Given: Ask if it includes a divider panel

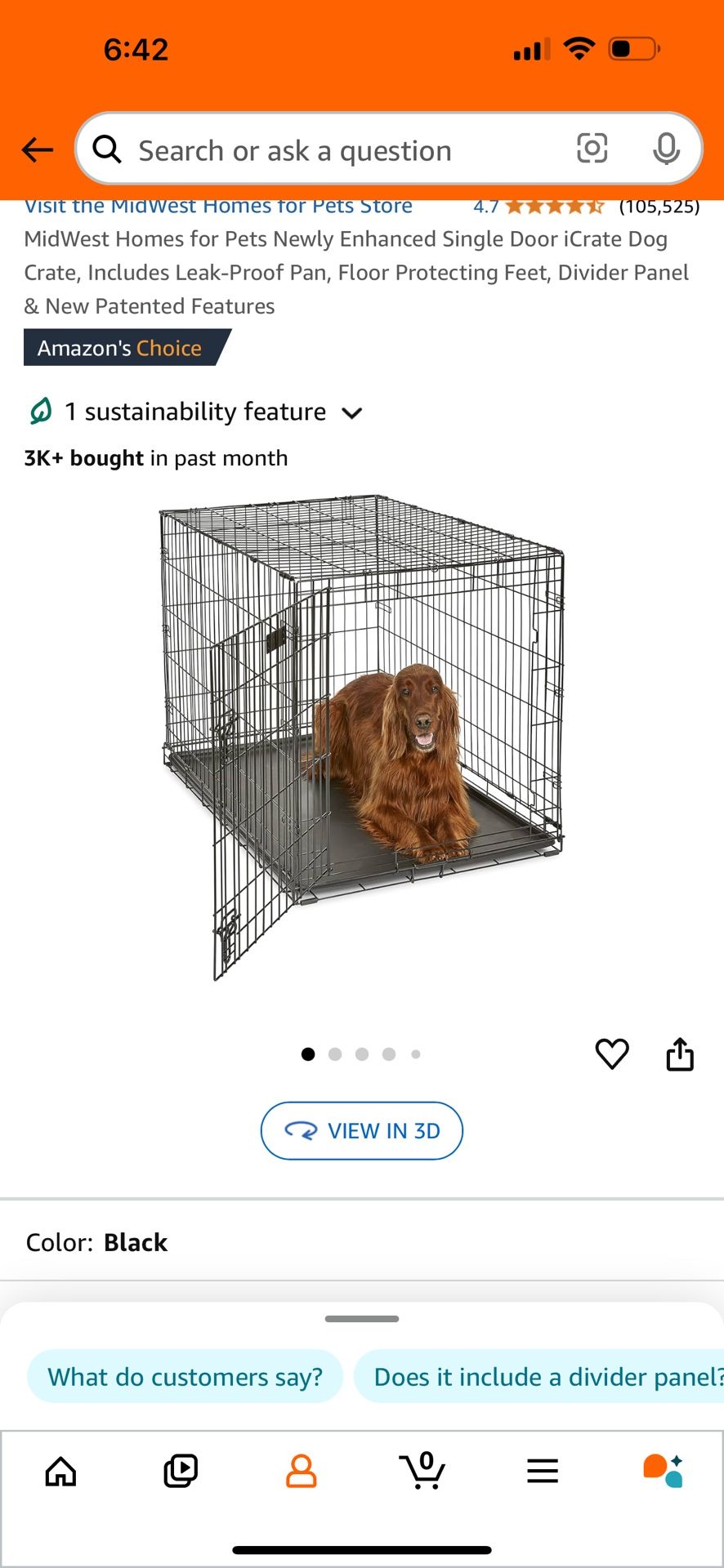Looking at the screenshot, I should 539,1377.
